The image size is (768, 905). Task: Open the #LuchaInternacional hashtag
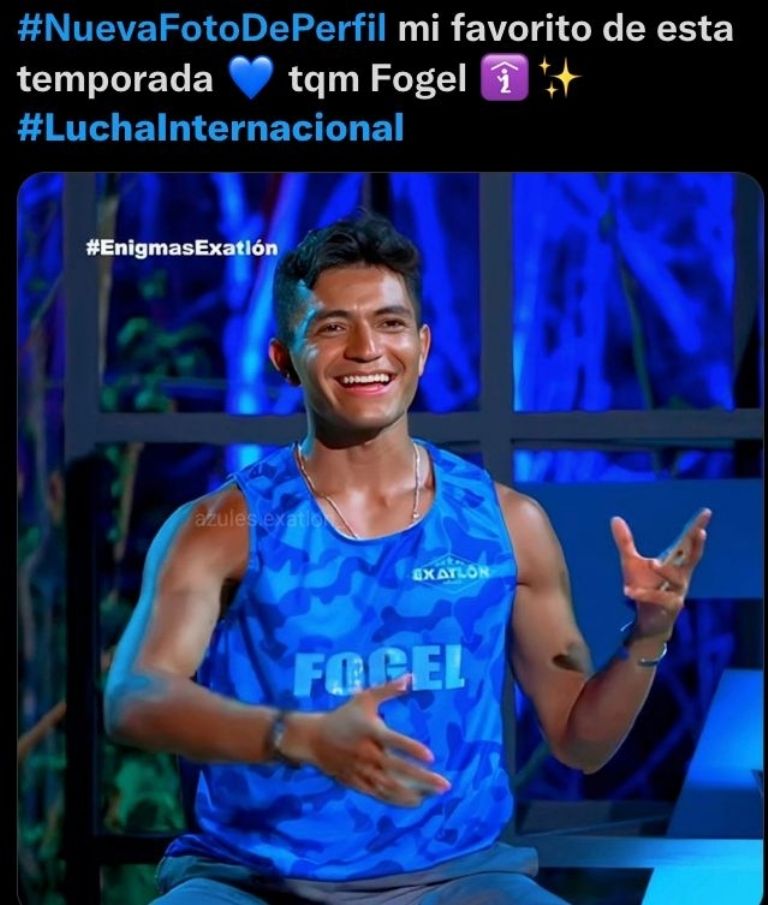(x=211, y=127)
